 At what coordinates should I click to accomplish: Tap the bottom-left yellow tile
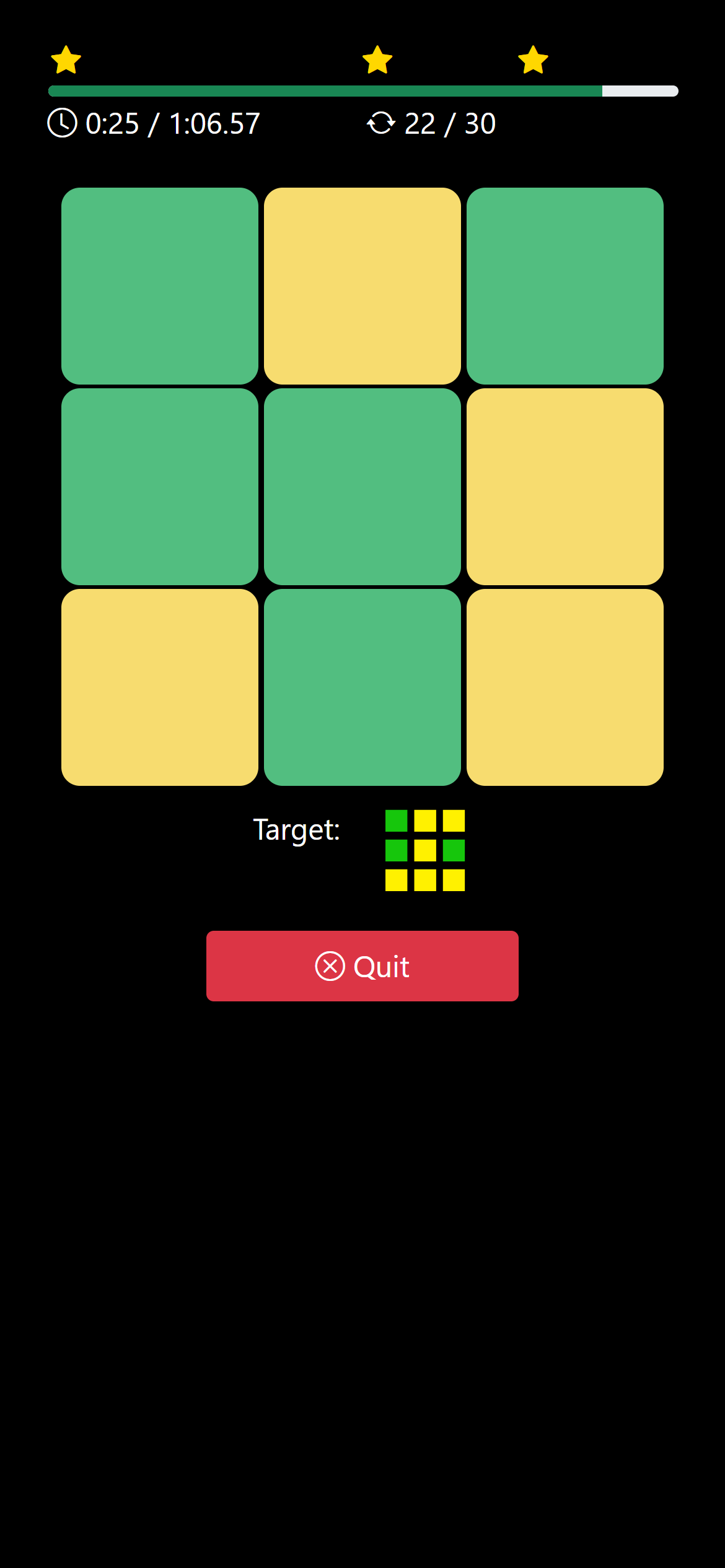[x=160, y=687]
